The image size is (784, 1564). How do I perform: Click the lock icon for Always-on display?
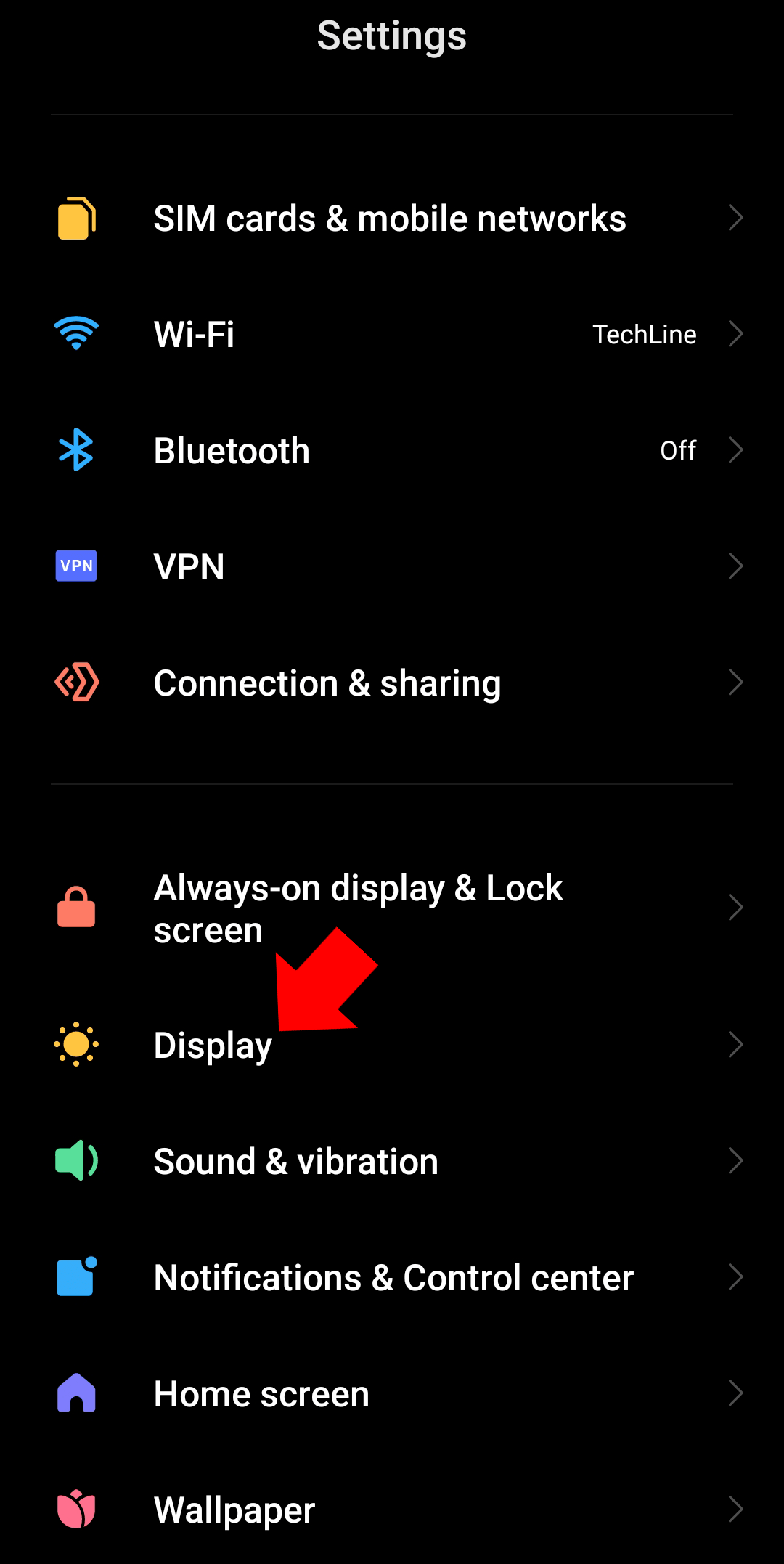75,907
